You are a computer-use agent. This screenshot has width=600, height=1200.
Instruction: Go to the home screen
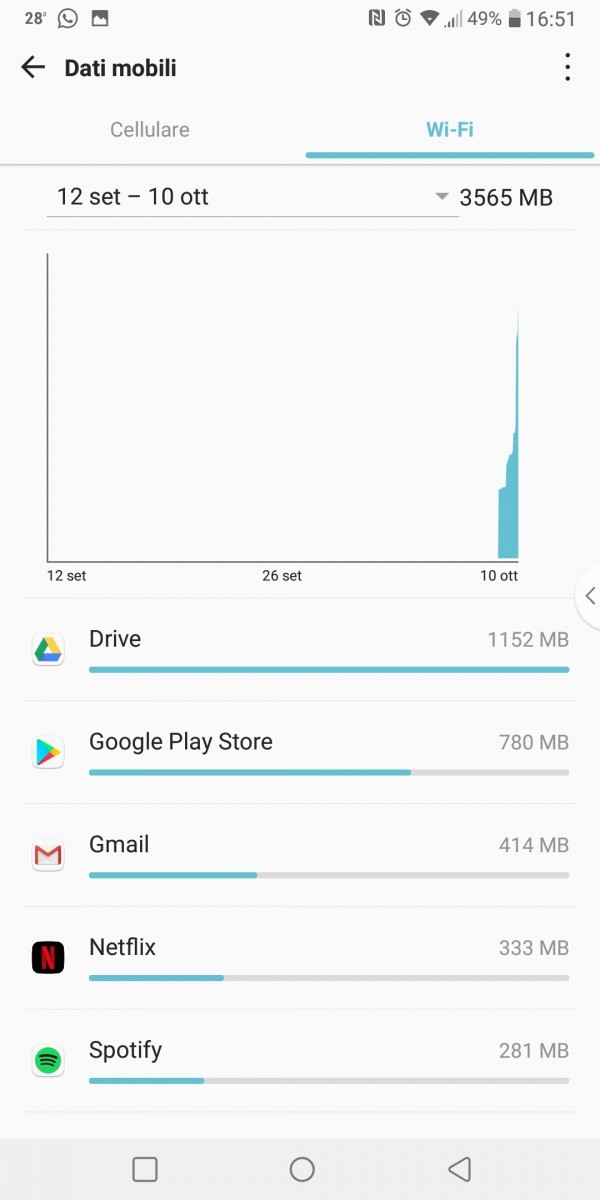click(x=301, y=1169)
